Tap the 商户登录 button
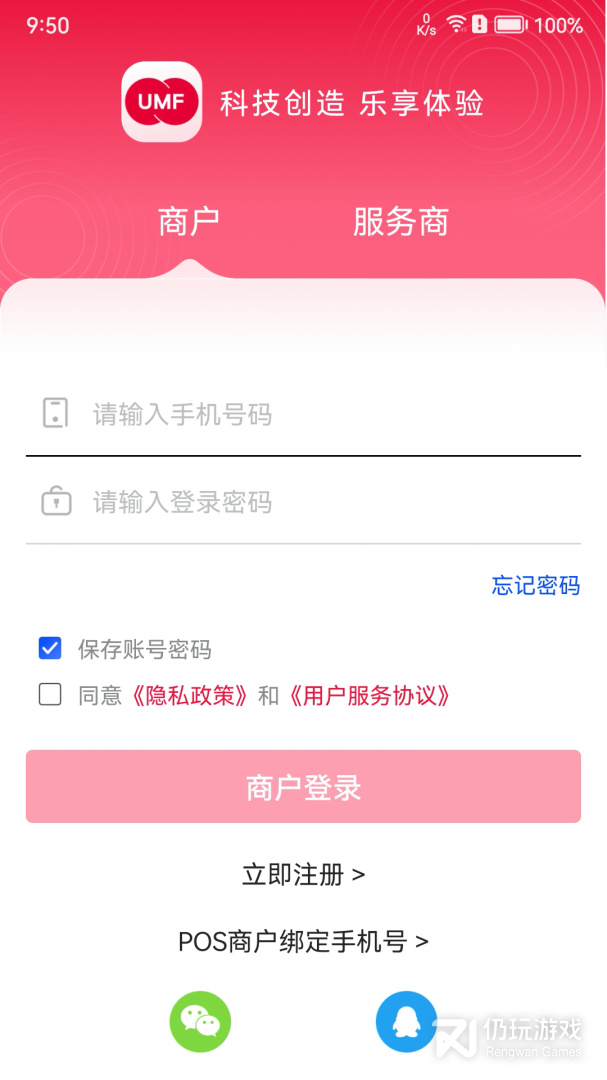This screenshot has height=1080, width=607. [303, 787]
